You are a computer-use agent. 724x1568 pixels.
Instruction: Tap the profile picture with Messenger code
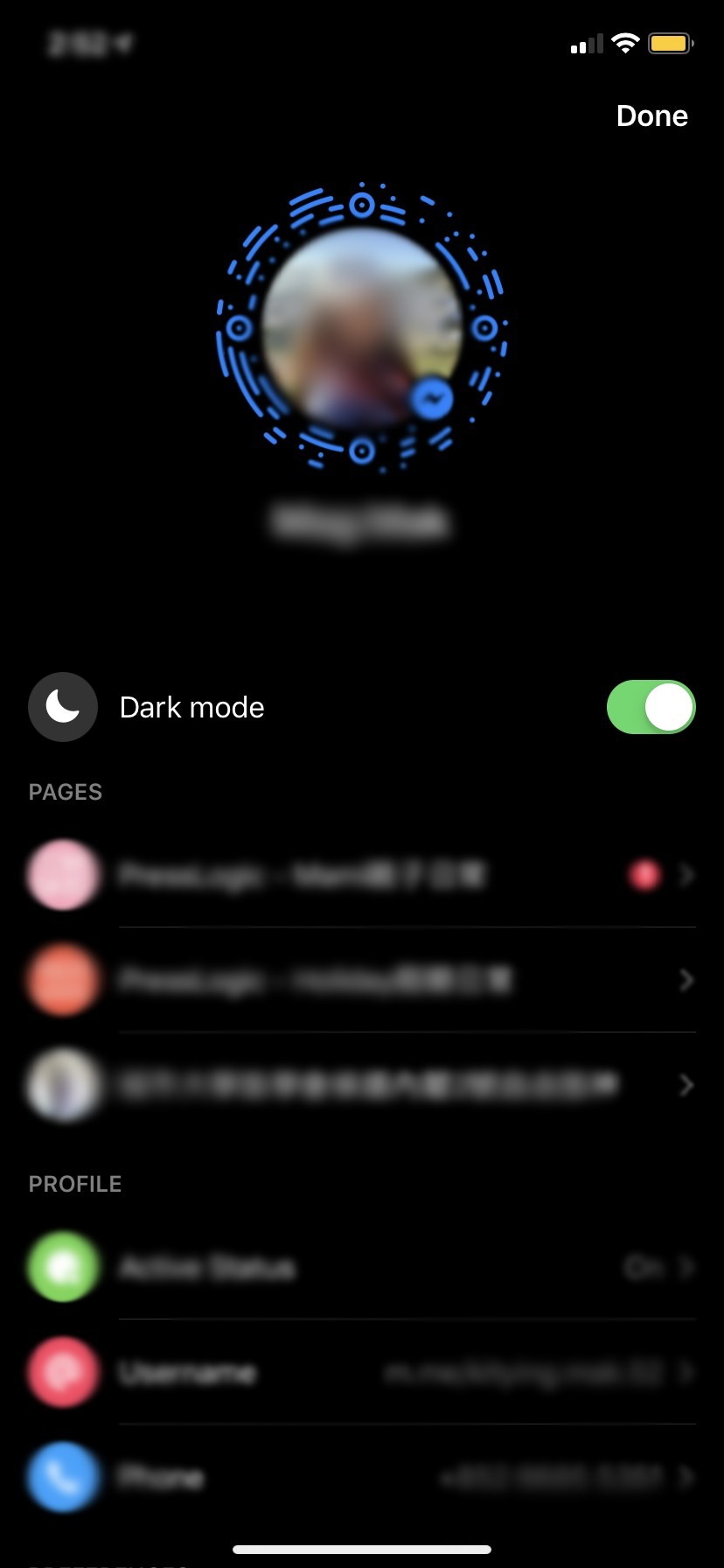pos(362,328)
